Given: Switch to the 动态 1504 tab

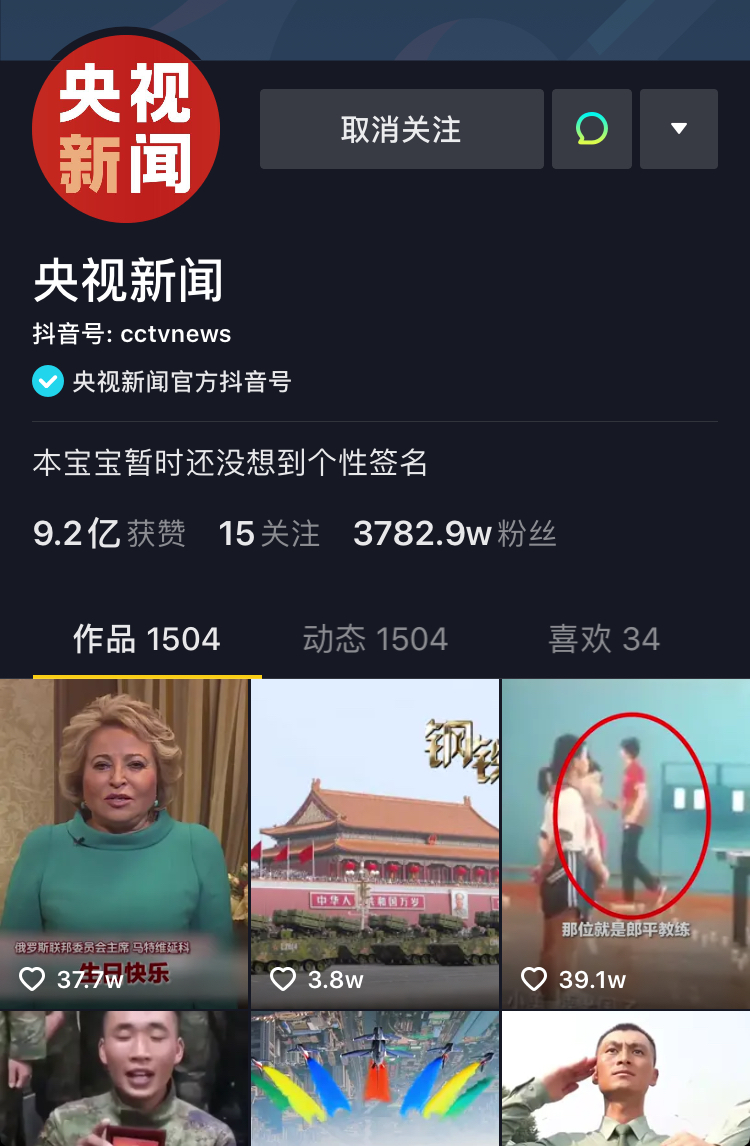Looking at the screenshot, I should (375, 640).
